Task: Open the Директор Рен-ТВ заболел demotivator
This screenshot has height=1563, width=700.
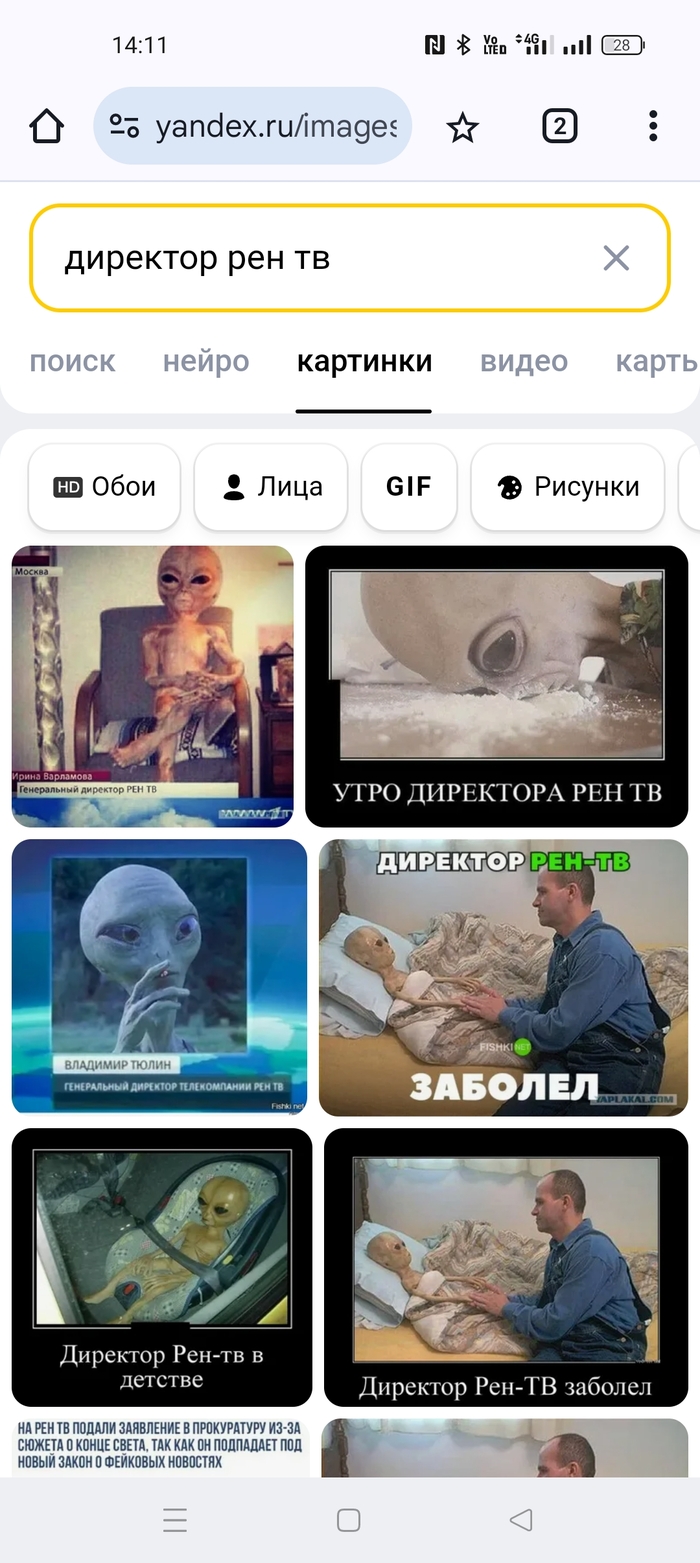Action: coord(506,1266)
